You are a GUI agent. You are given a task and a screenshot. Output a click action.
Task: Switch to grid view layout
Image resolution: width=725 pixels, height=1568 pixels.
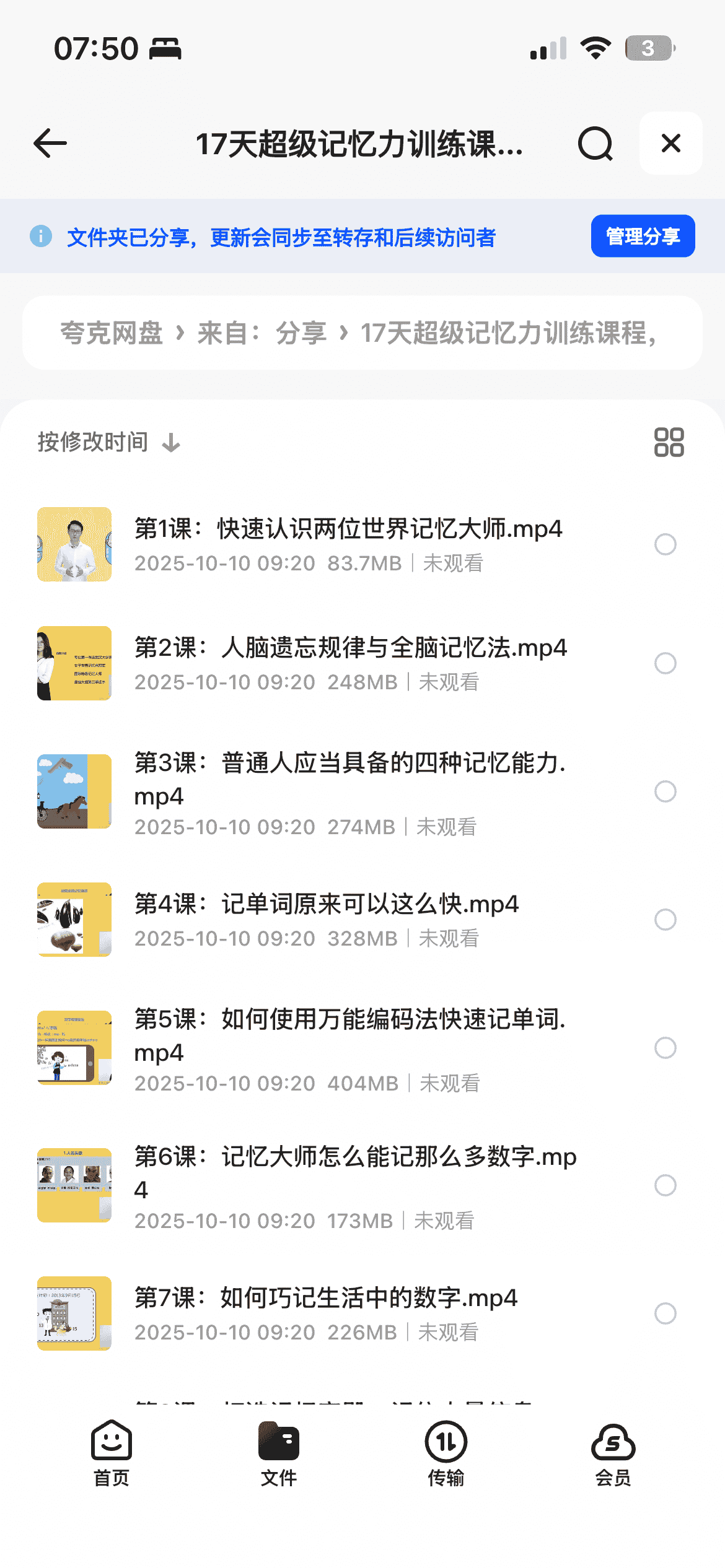[669, 442]
